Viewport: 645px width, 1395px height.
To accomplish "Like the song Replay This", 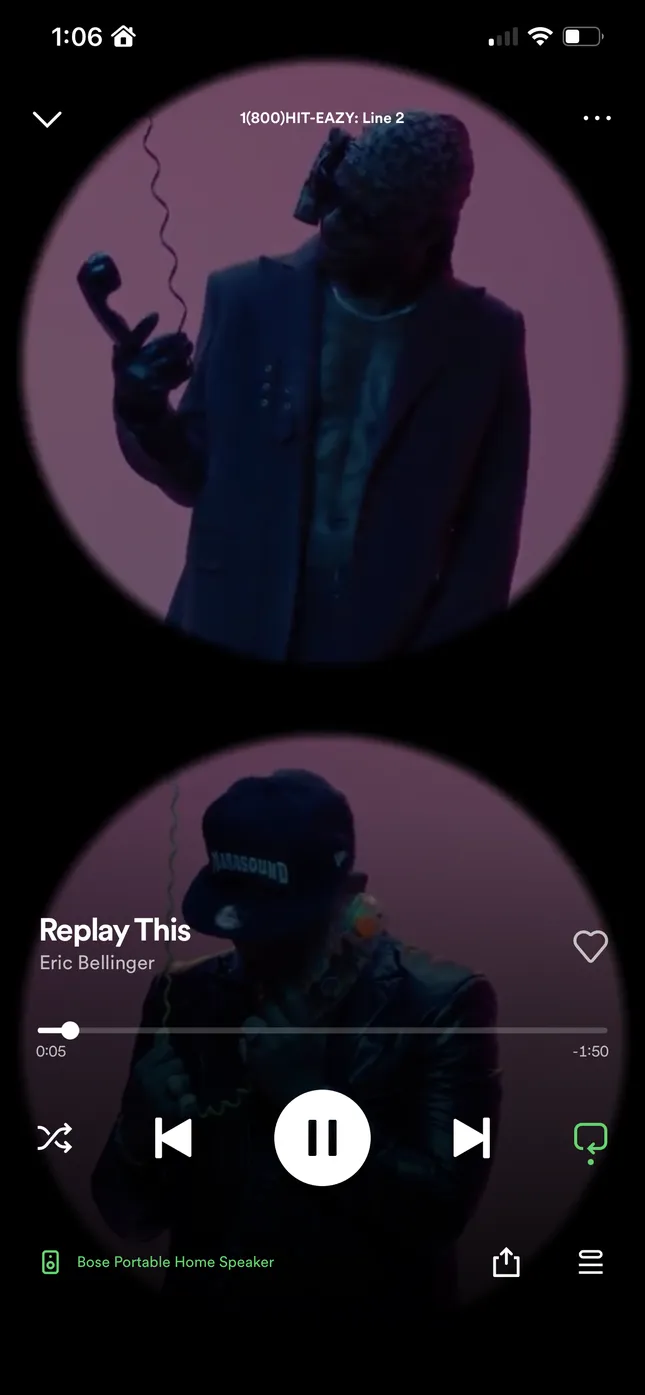I will click(x=590, y=946).
